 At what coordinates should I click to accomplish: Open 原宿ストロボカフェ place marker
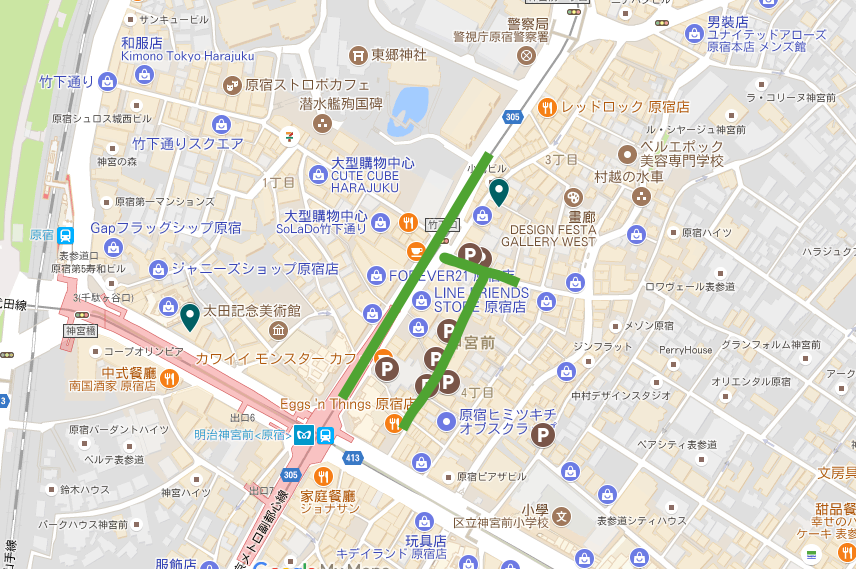(232, 84)
